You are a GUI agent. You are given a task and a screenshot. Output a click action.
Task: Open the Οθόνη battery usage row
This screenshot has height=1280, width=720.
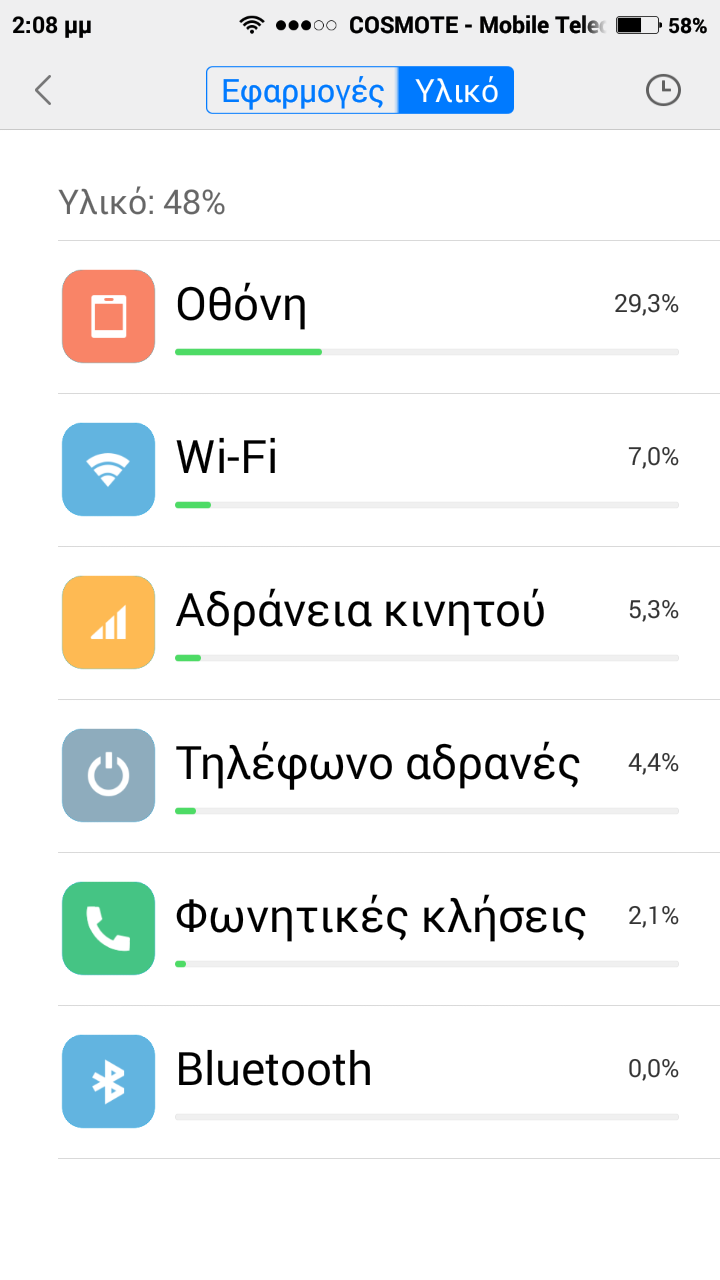pos(388,317)
